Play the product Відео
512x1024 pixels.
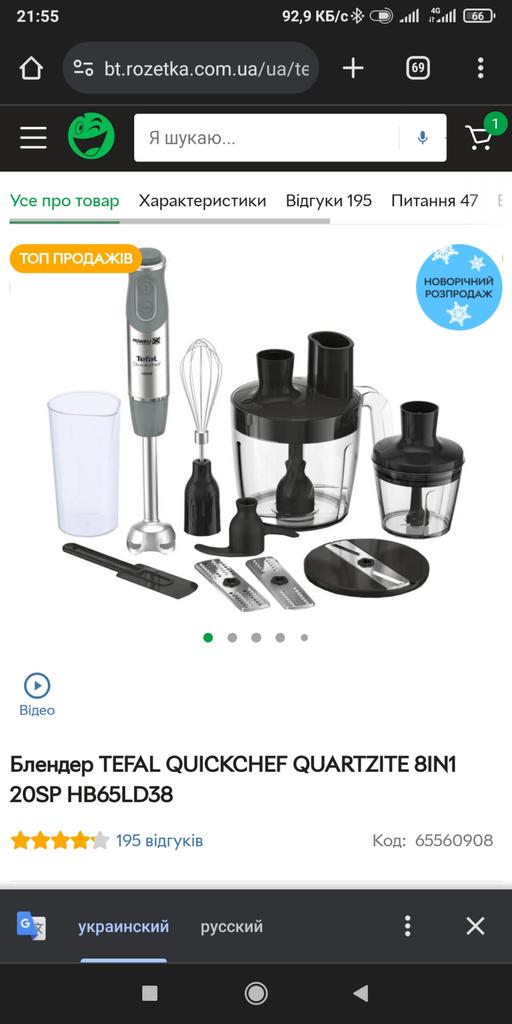tap(37, 694)
